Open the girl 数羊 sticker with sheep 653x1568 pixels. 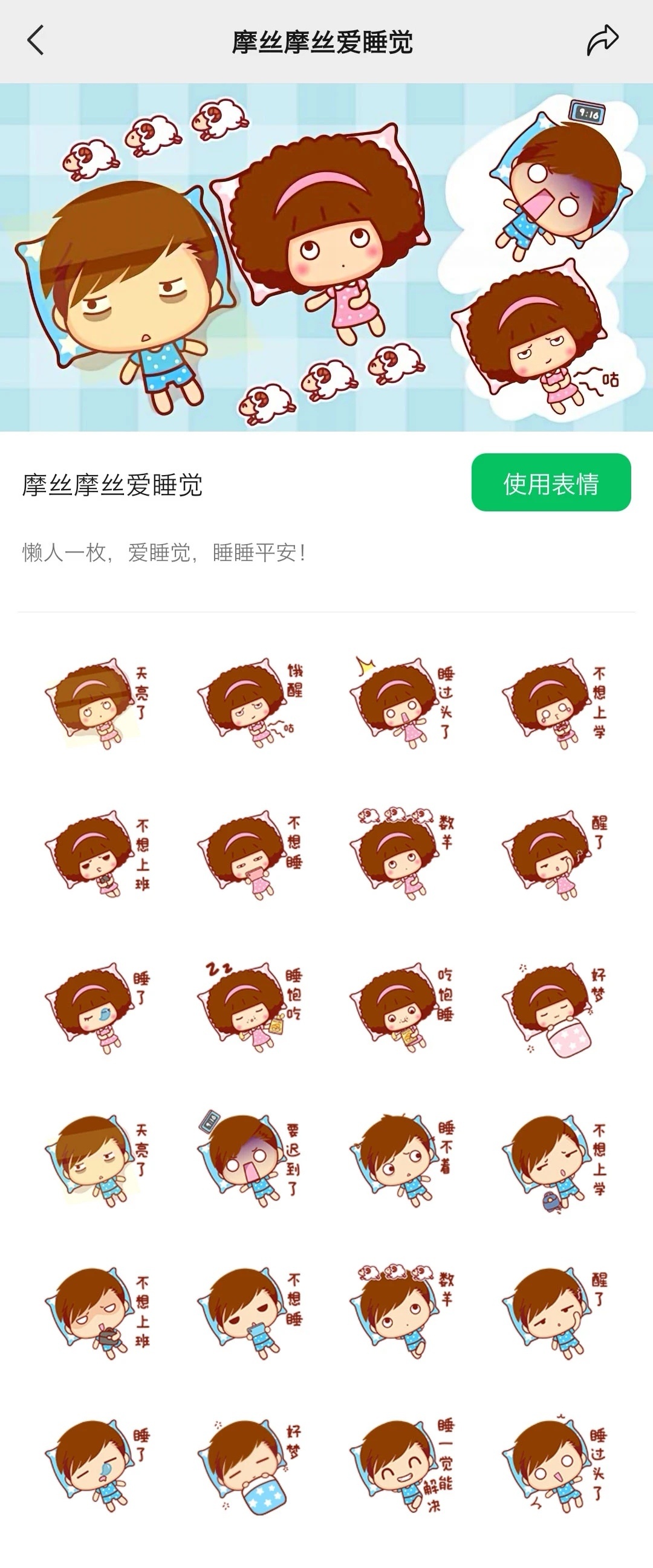(402, 854)
